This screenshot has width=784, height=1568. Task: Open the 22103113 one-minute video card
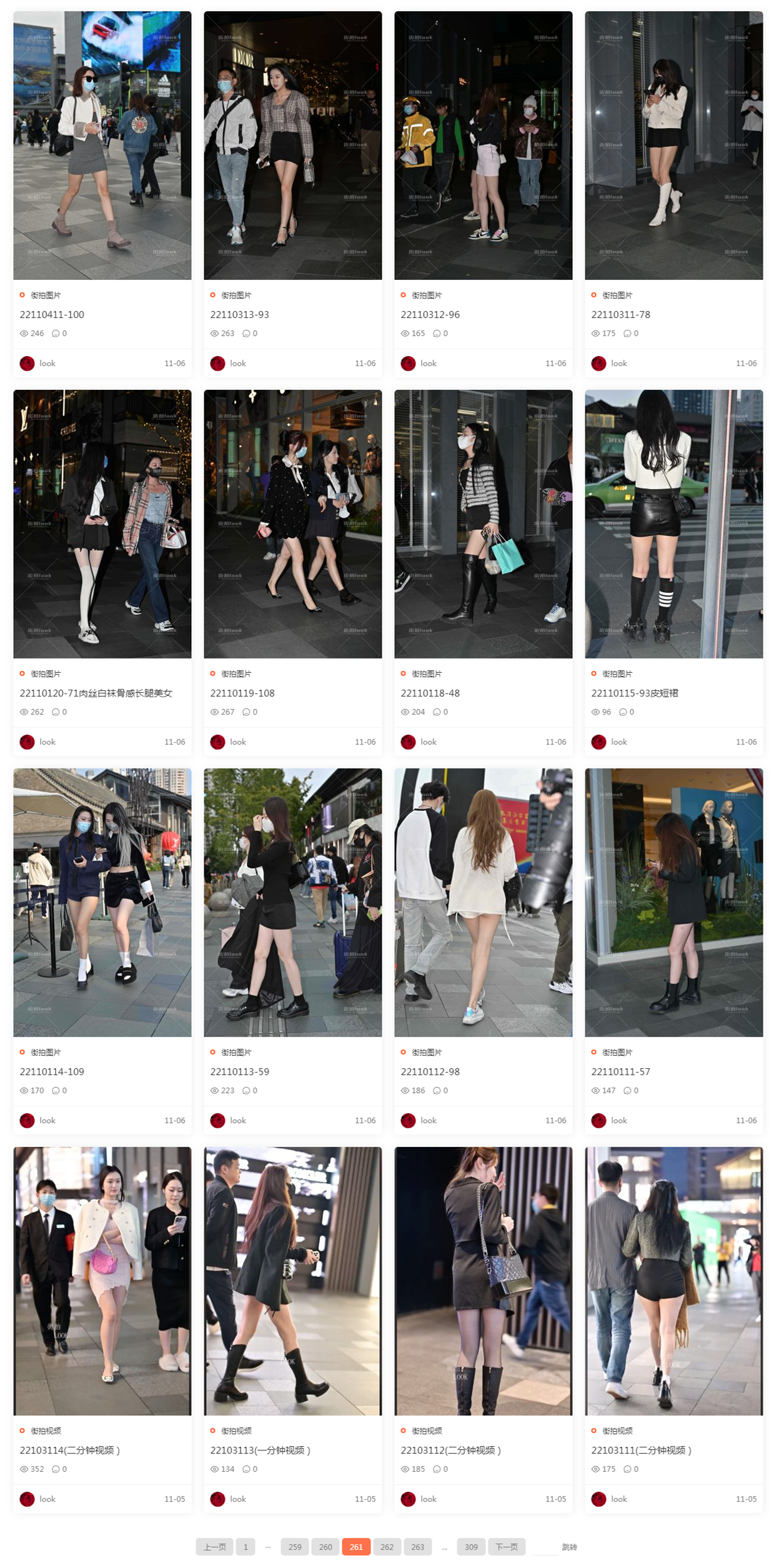260,1450
